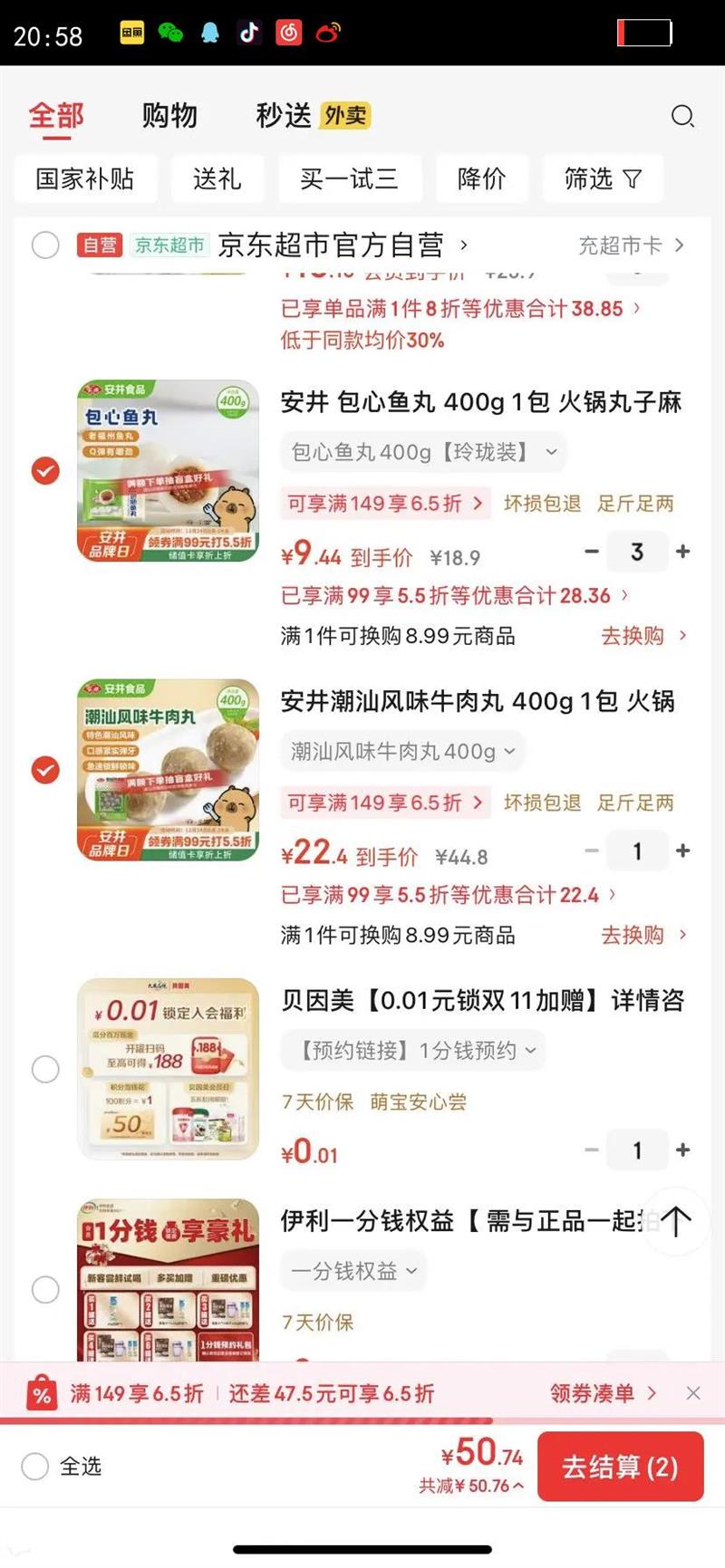Switch to the 购物 tab

[170, 116]
